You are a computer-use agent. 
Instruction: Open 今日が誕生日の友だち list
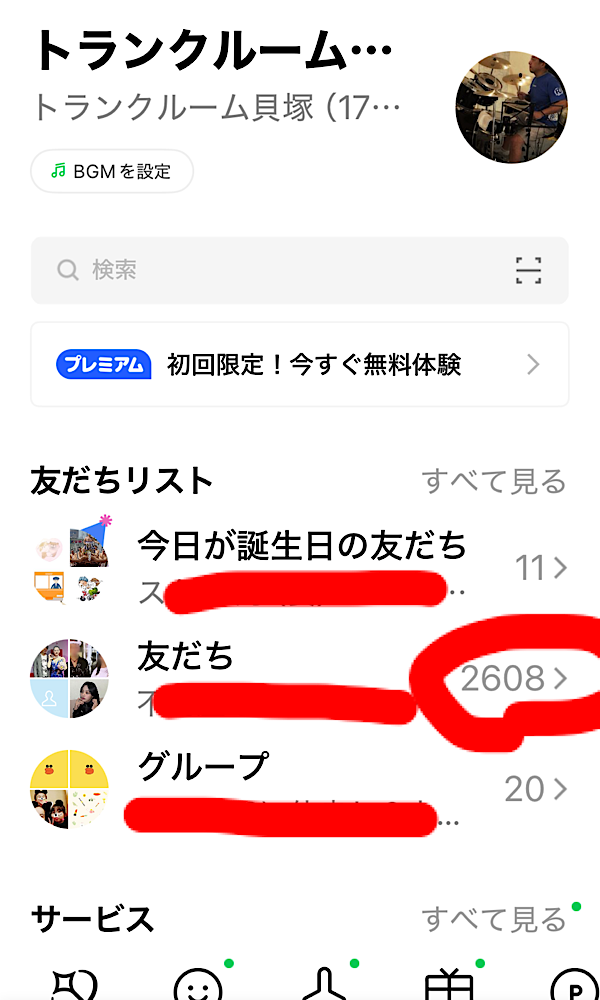click(300, 568)
